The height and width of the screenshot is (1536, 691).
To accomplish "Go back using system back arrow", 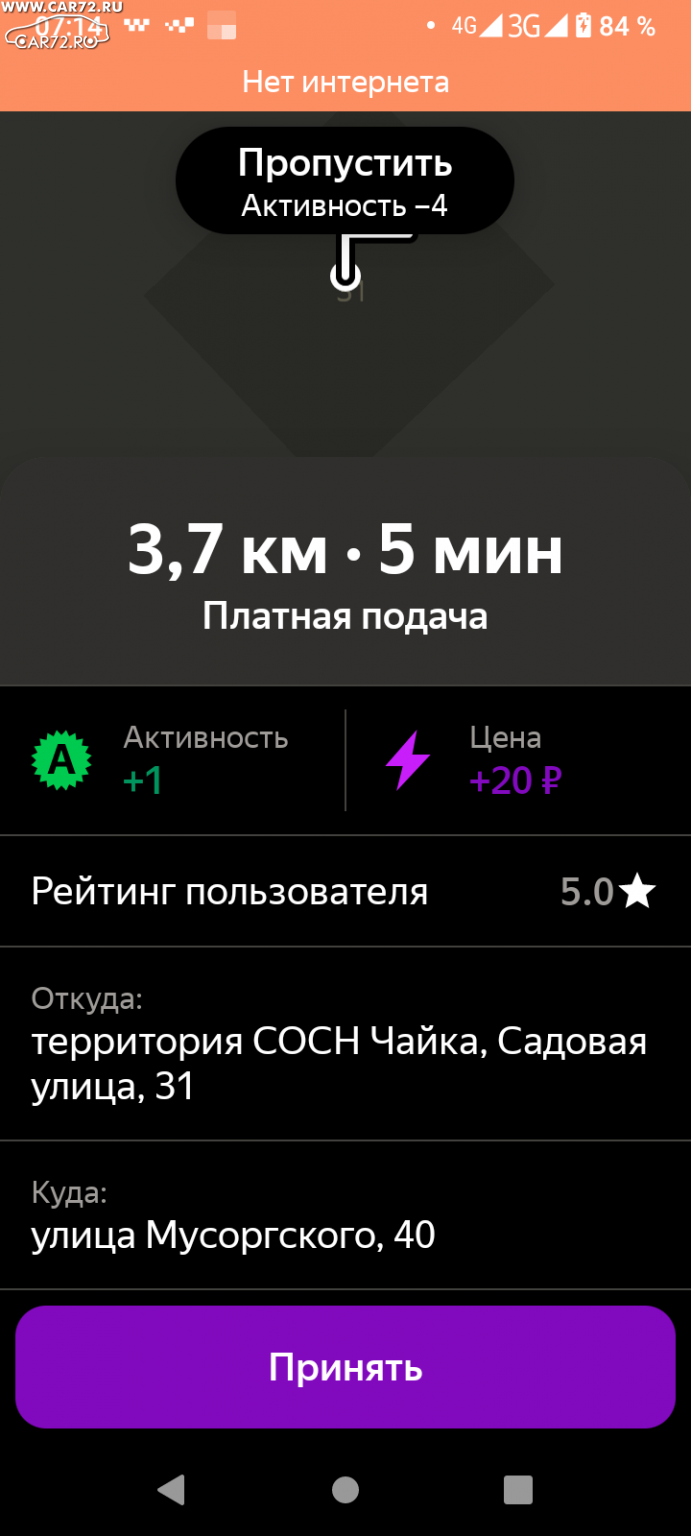I will pos(171,1490).
